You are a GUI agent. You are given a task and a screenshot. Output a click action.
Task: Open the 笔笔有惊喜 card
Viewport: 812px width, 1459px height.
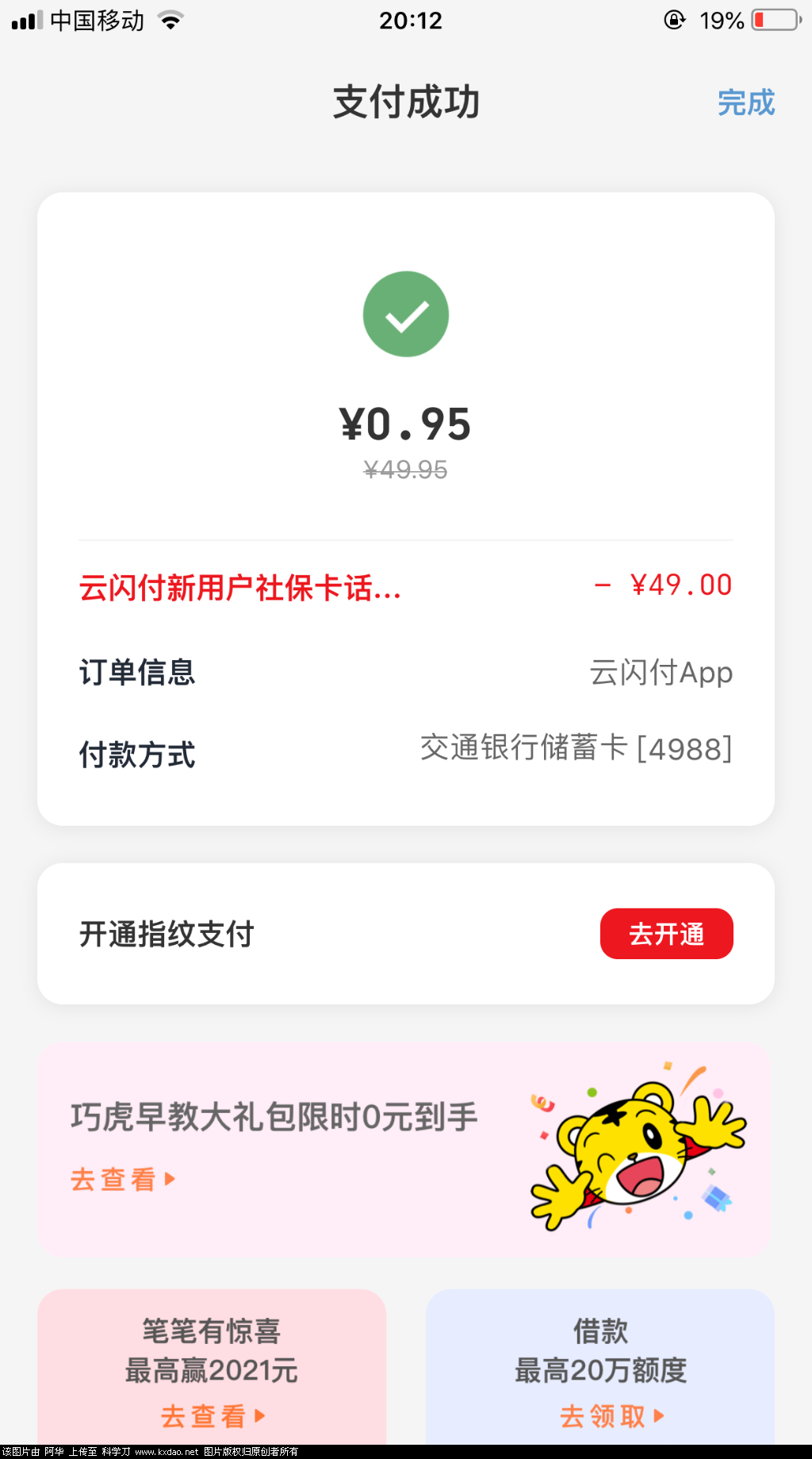212,1369
